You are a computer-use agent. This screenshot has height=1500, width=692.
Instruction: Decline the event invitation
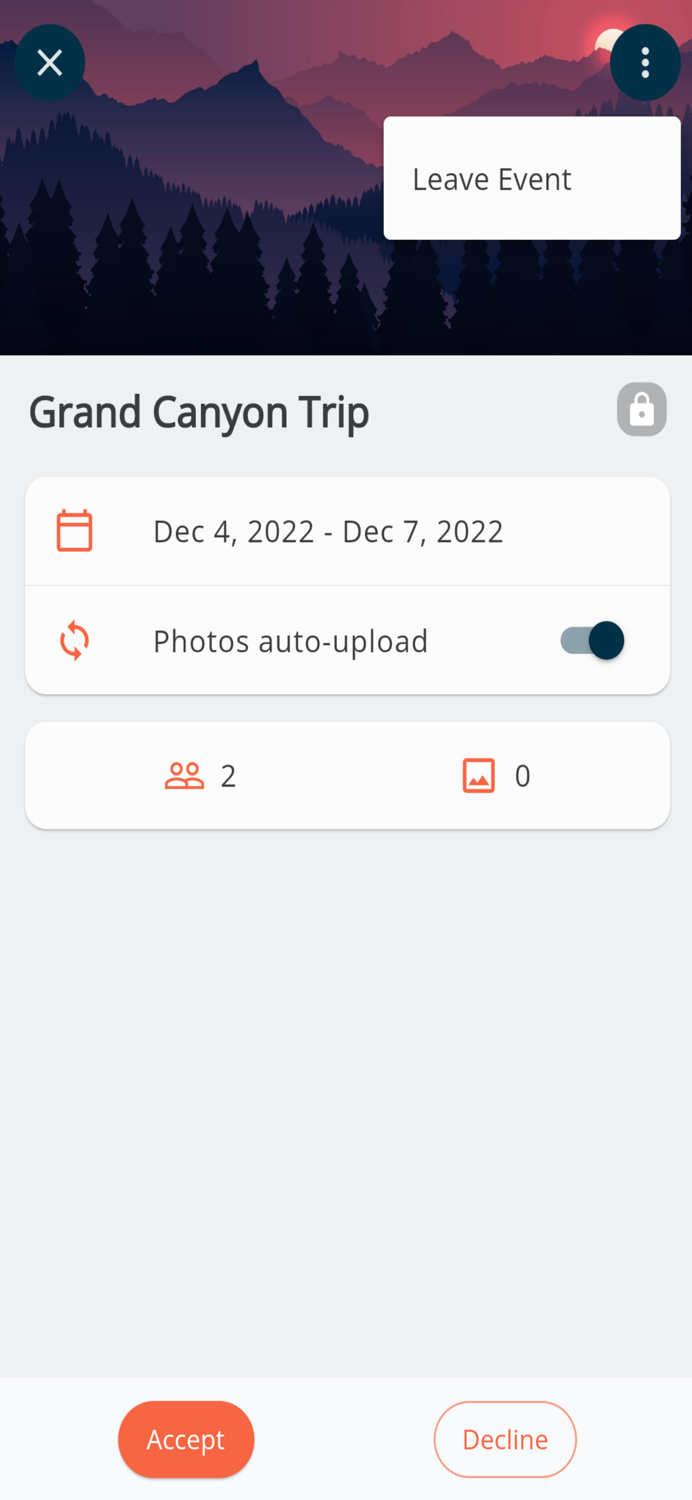505,1439
